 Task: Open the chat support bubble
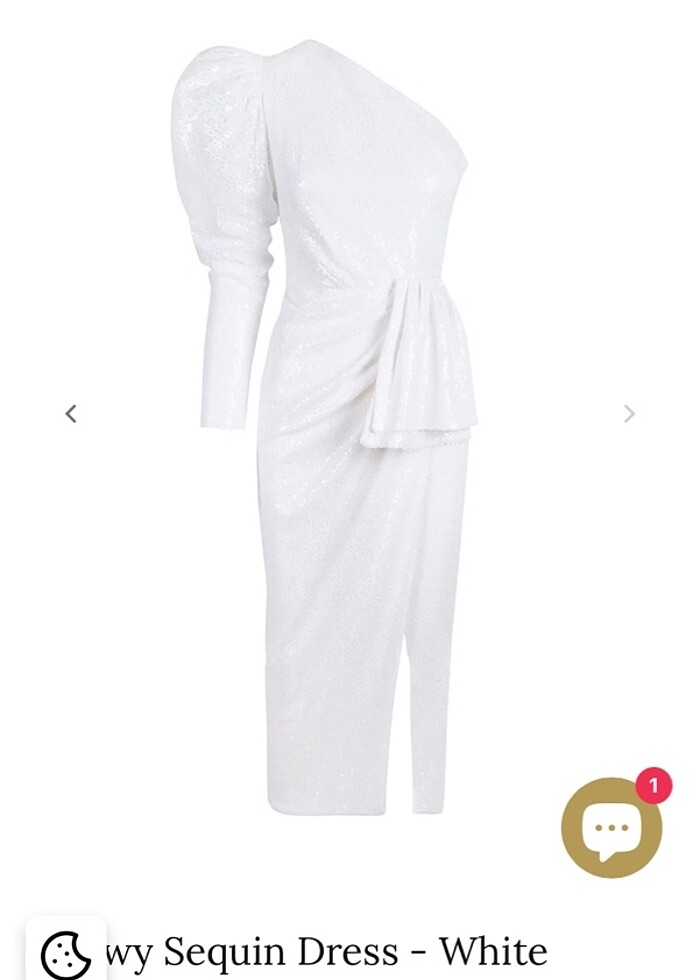click(611, 827)
